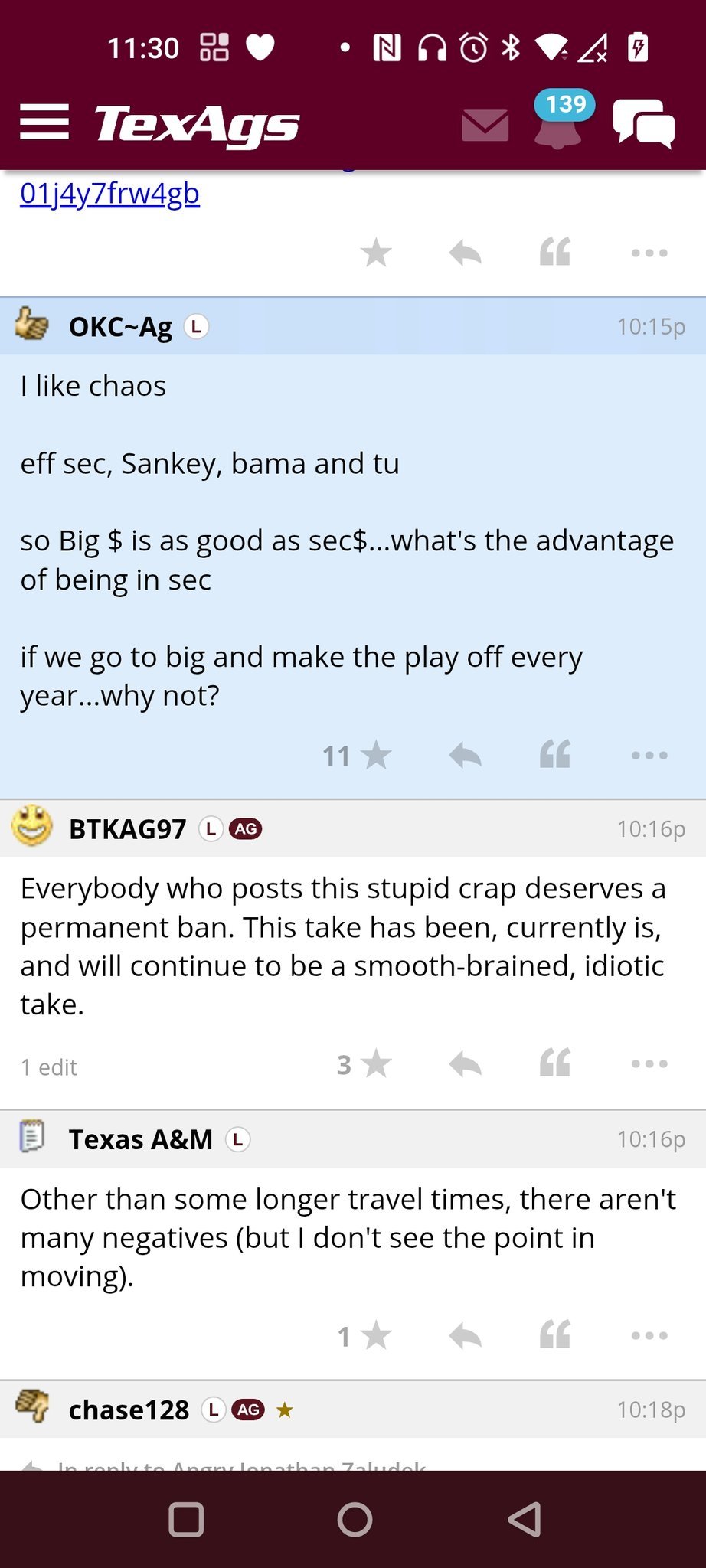706x1568 pixels.
Task: Quote BTKAG97's post
Action: coord(555,1064)
